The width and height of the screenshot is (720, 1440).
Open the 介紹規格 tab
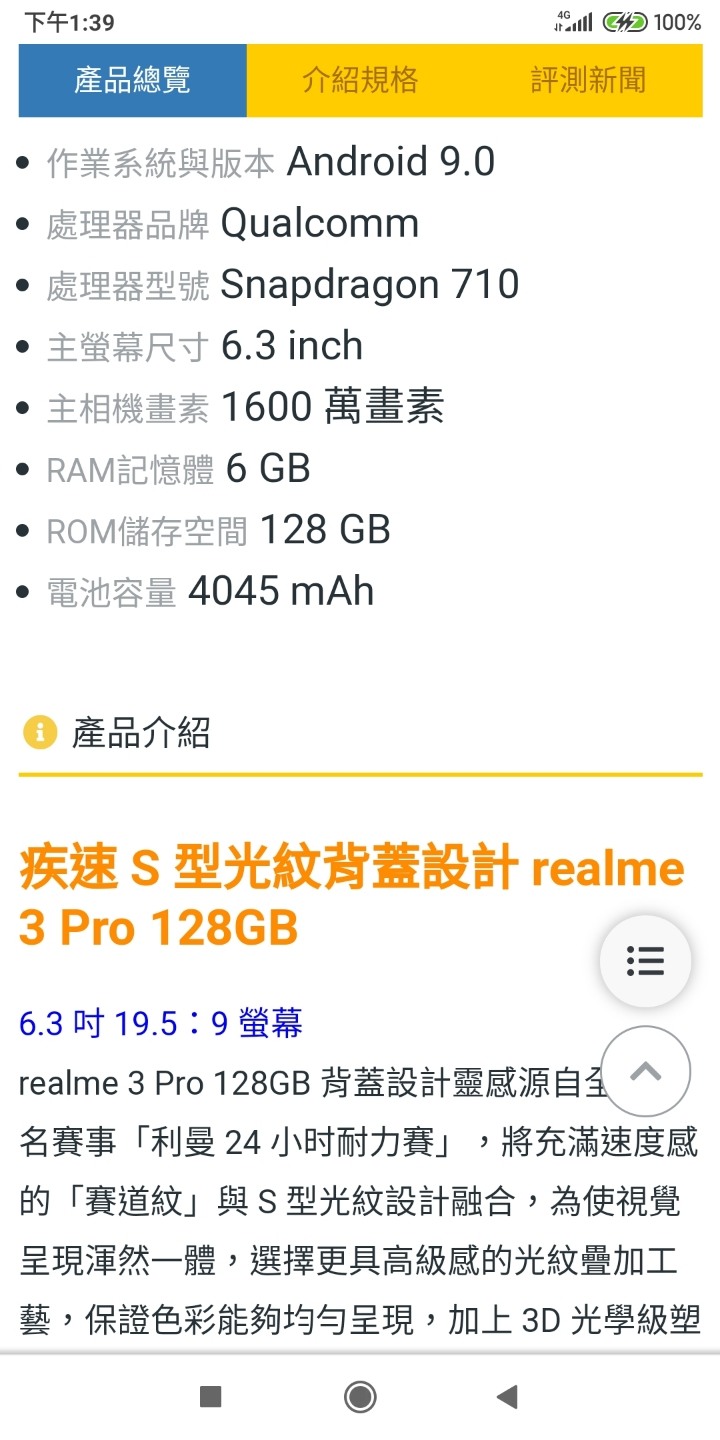tap(360, 80)
